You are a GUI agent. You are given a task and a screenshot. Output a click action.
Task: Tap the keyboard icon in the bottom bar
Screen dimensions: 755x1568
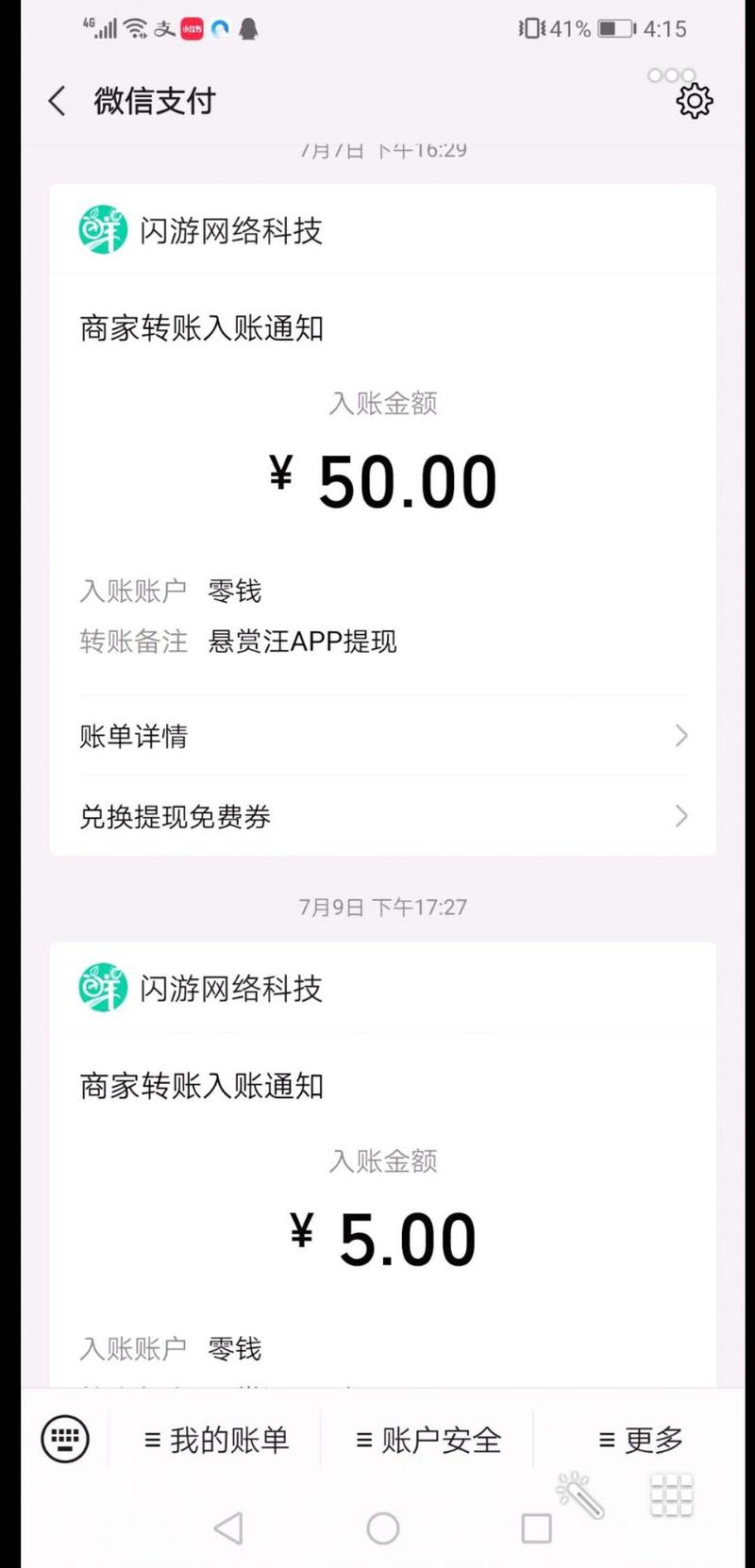pyautogui.click(x=62, y=1439)
